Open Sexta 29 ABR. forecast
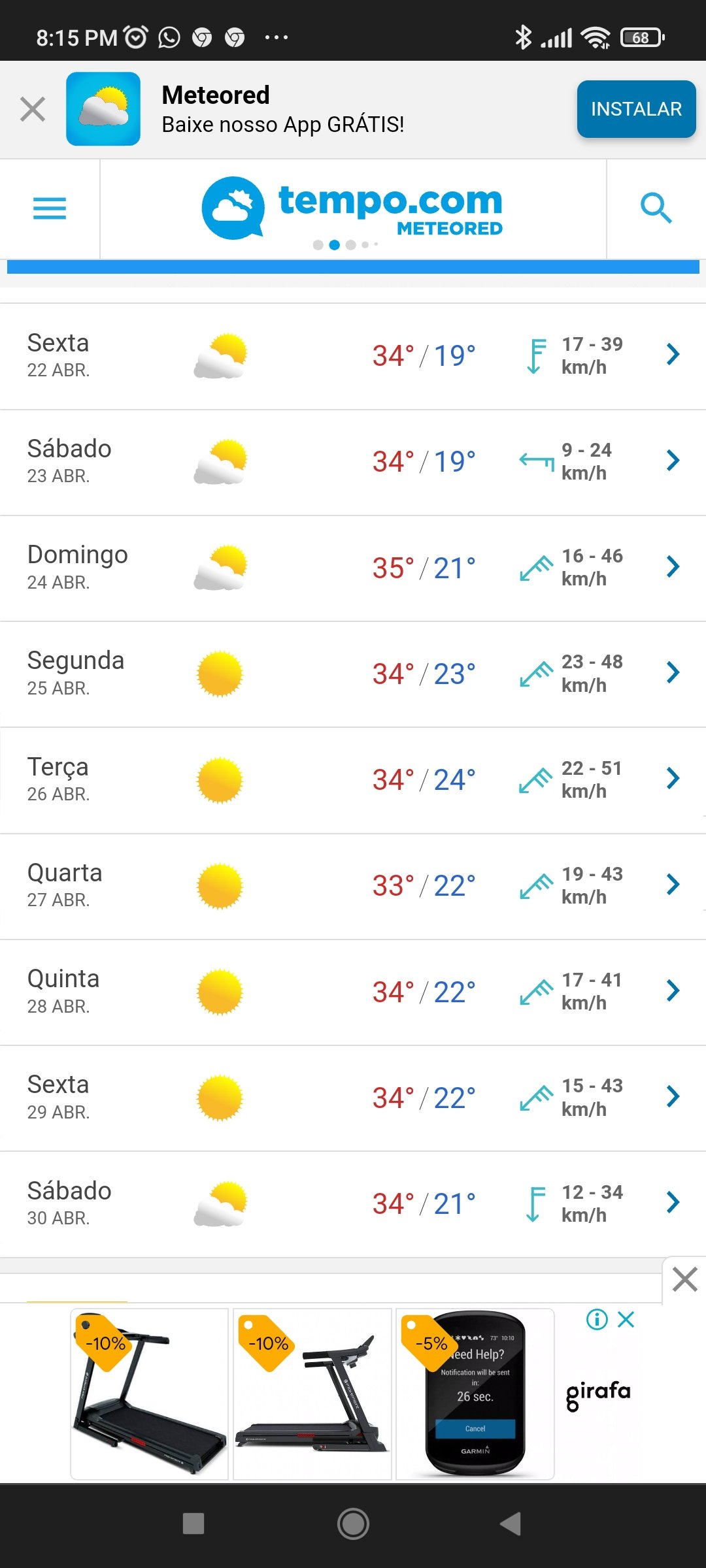 click(353, 1098)
